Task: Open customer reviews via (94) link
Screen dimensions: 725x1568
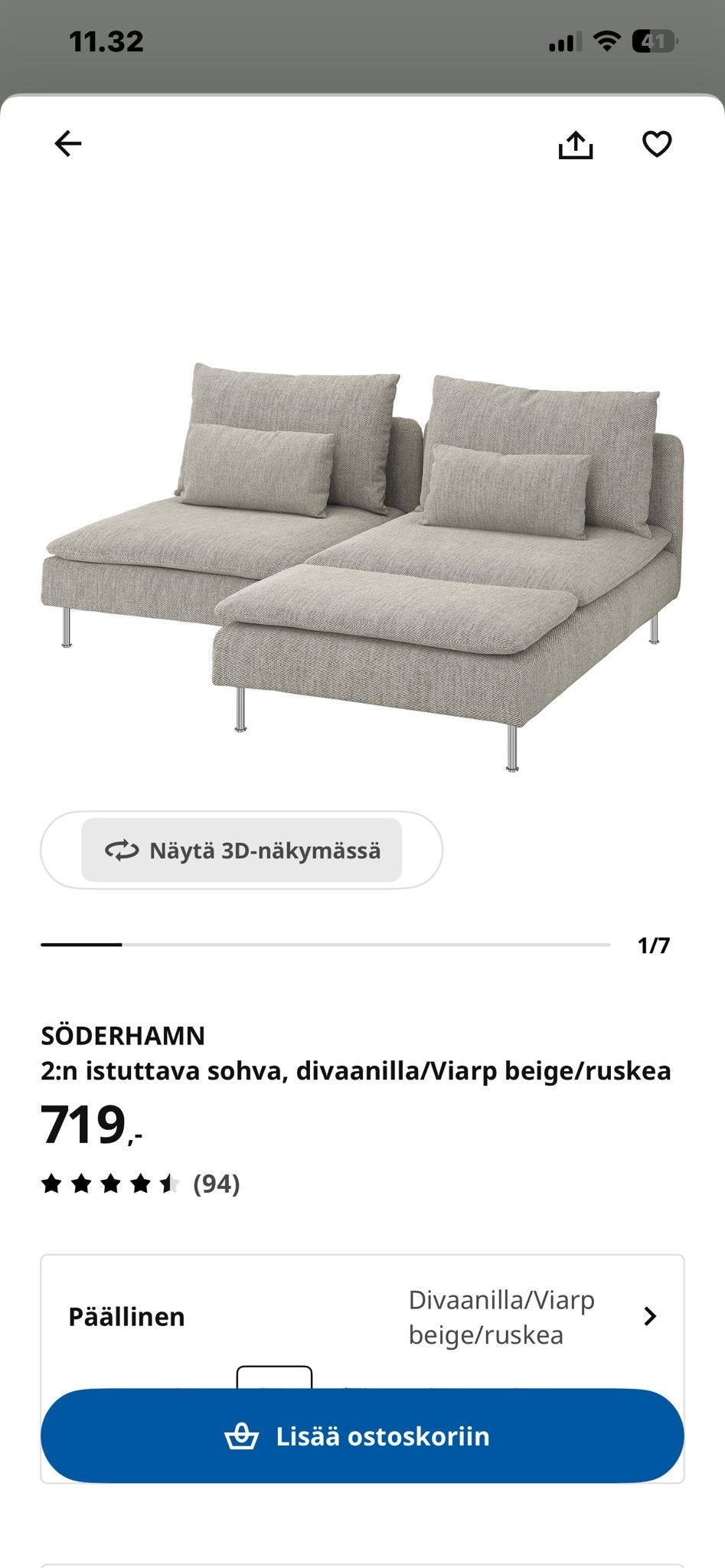Action: (217, 1184)
